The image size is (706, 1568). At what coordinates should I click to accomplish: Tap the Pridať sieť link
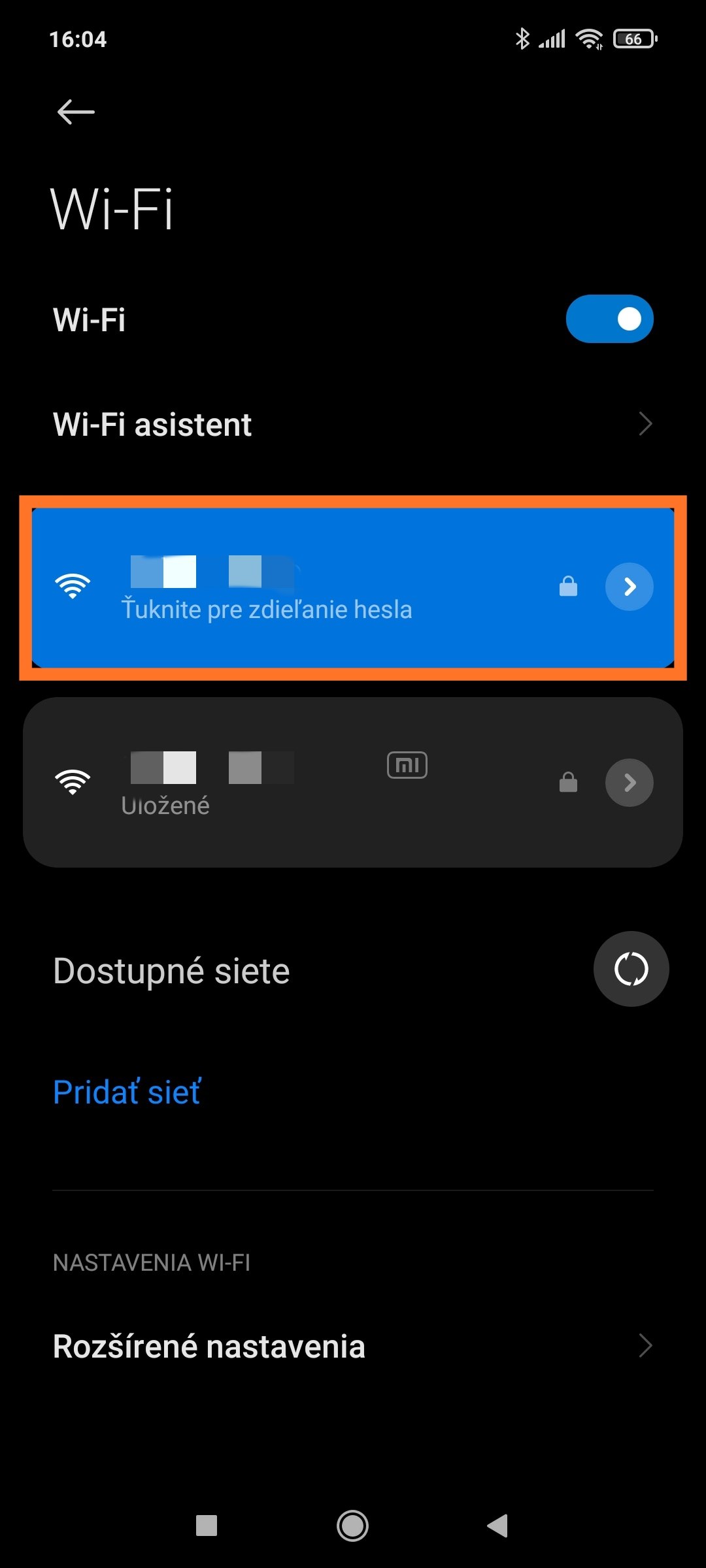(x=127, y=1092)
